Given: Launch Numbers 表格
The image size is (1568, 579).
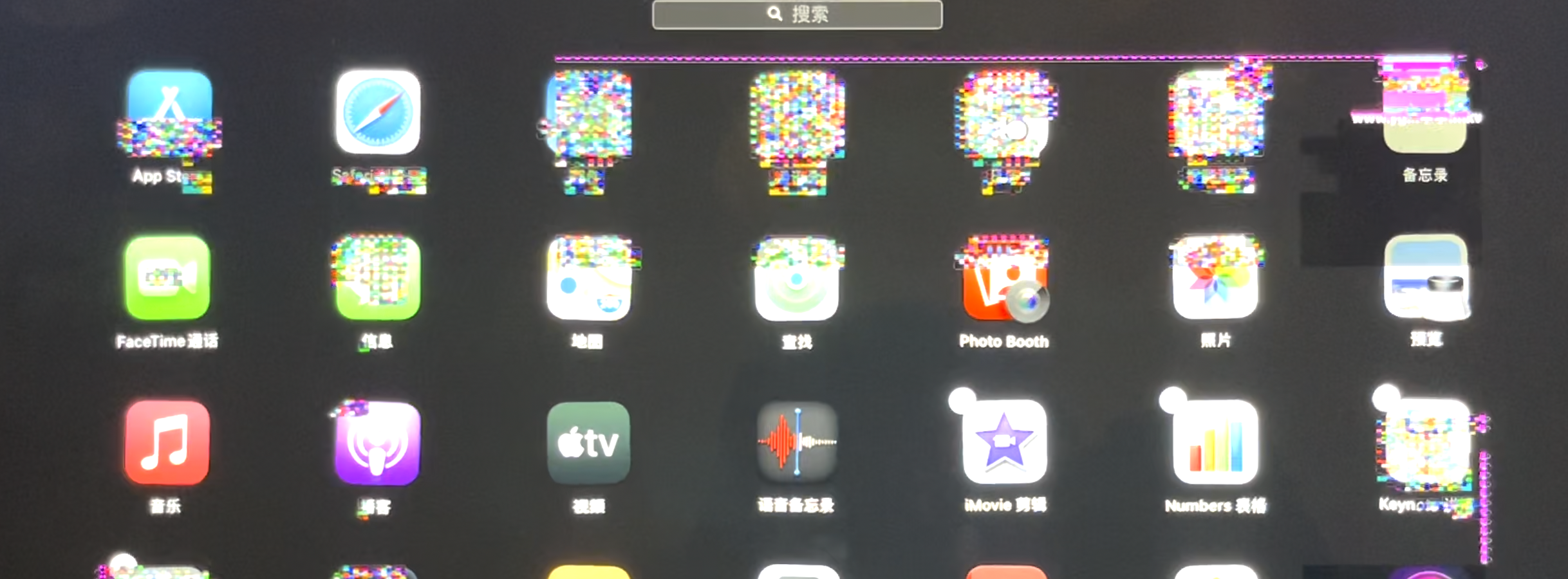Looking at the screenshot, I should [x=1215, y=443].
